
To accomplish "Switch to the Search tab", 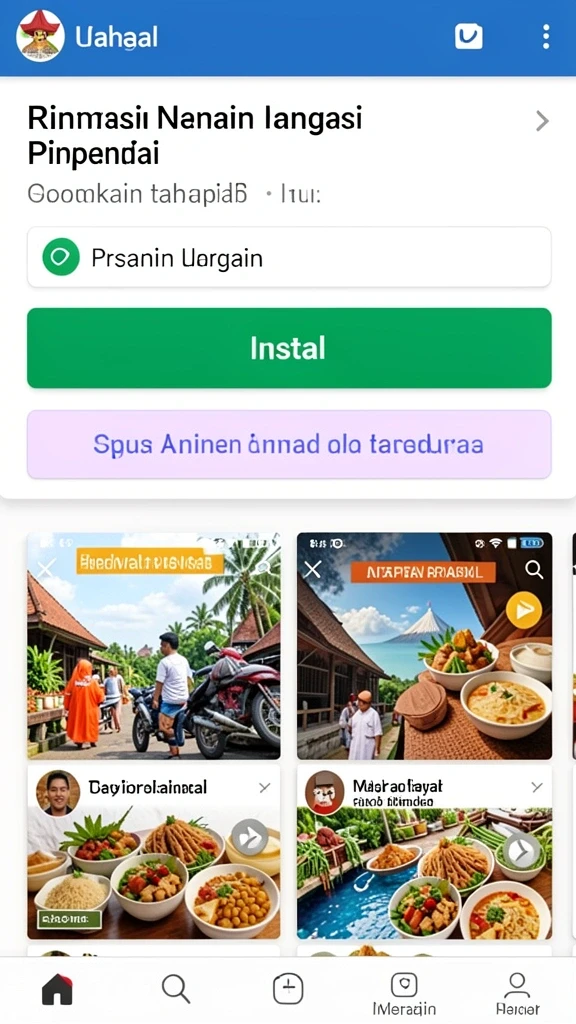I will (175, 989).
